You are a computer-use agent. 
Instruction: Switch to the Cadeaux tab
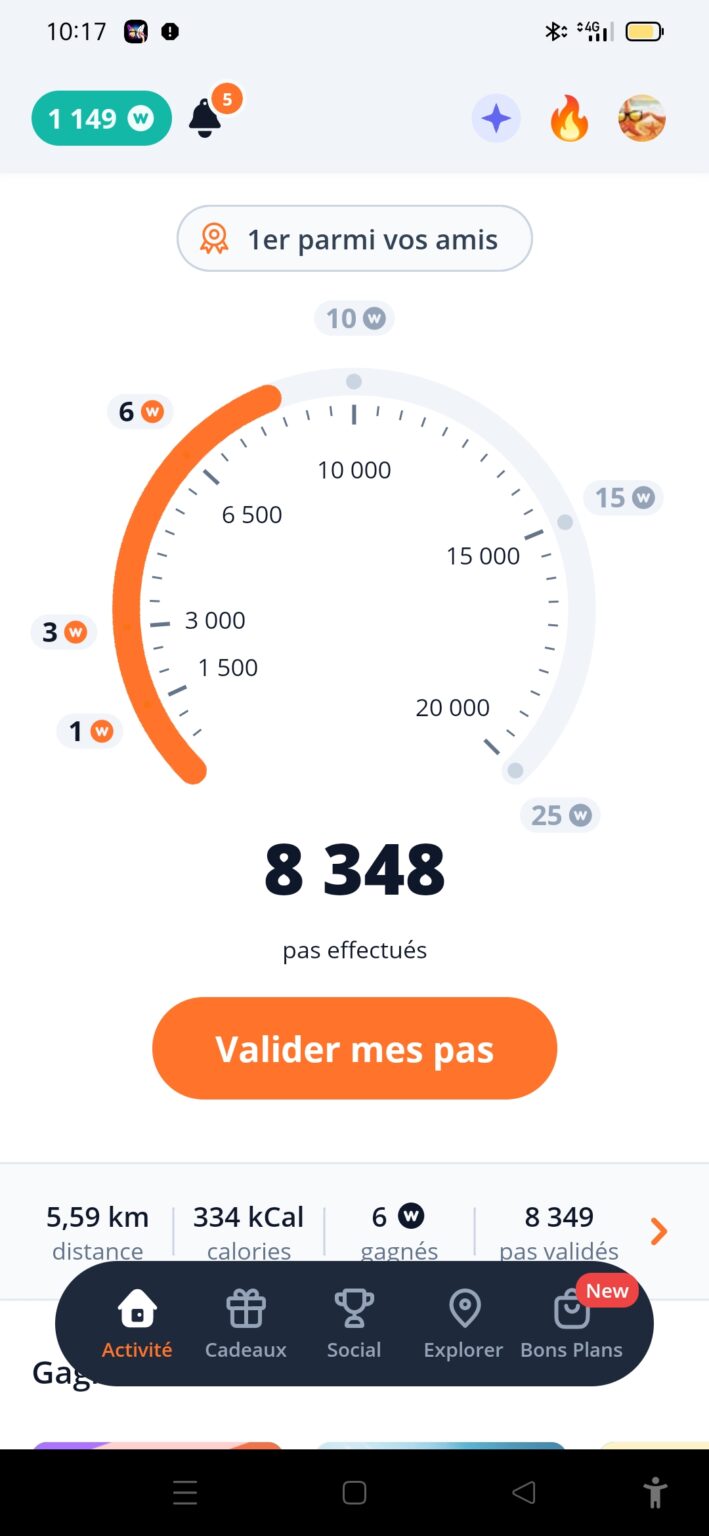click(246, 1324)
